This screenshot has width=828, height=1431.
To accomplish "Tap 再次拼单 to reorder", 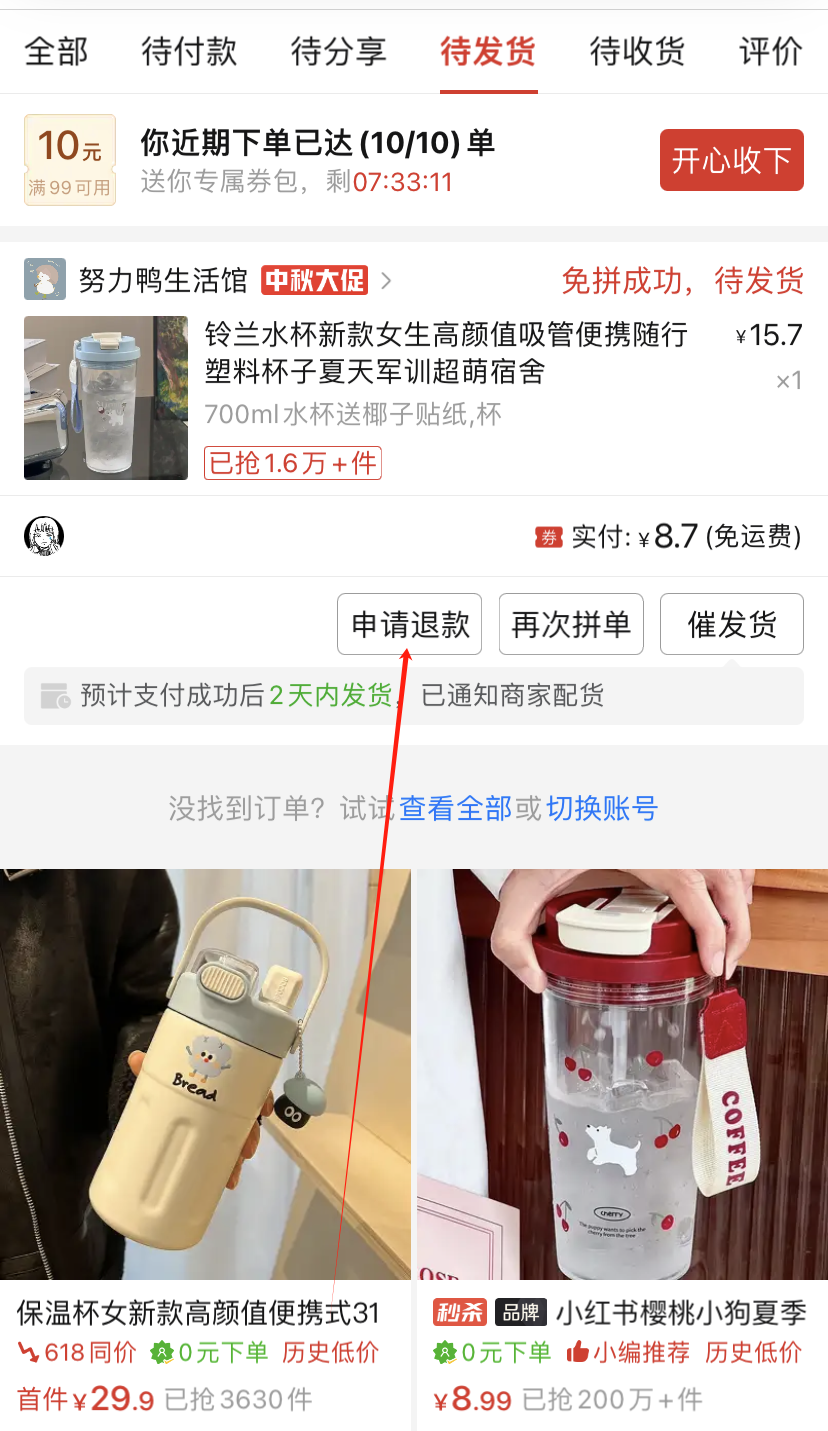I will tap(571, 625).
